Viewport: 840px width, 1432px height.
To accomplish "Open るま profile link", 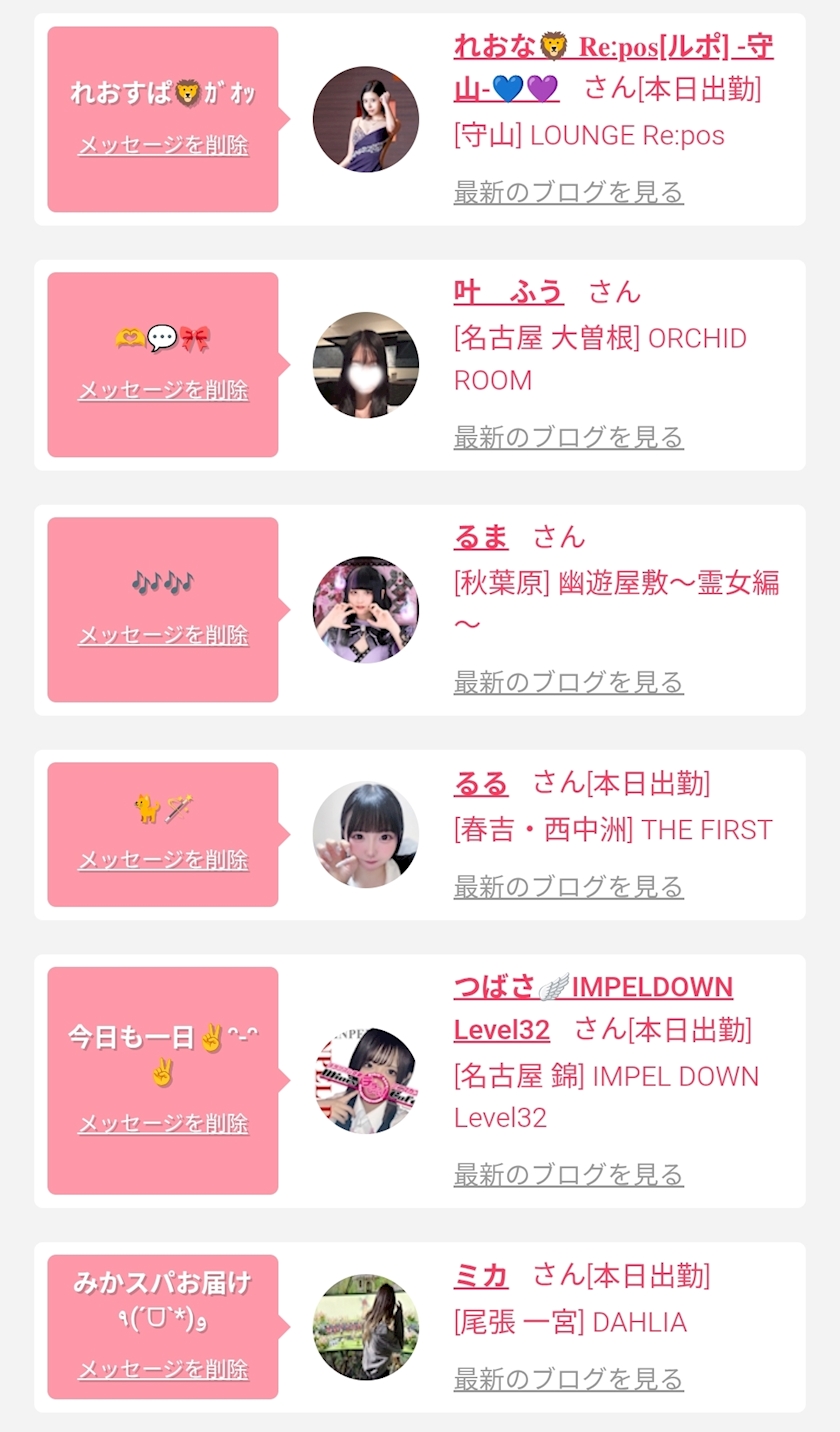I will [x=481, y=537].
